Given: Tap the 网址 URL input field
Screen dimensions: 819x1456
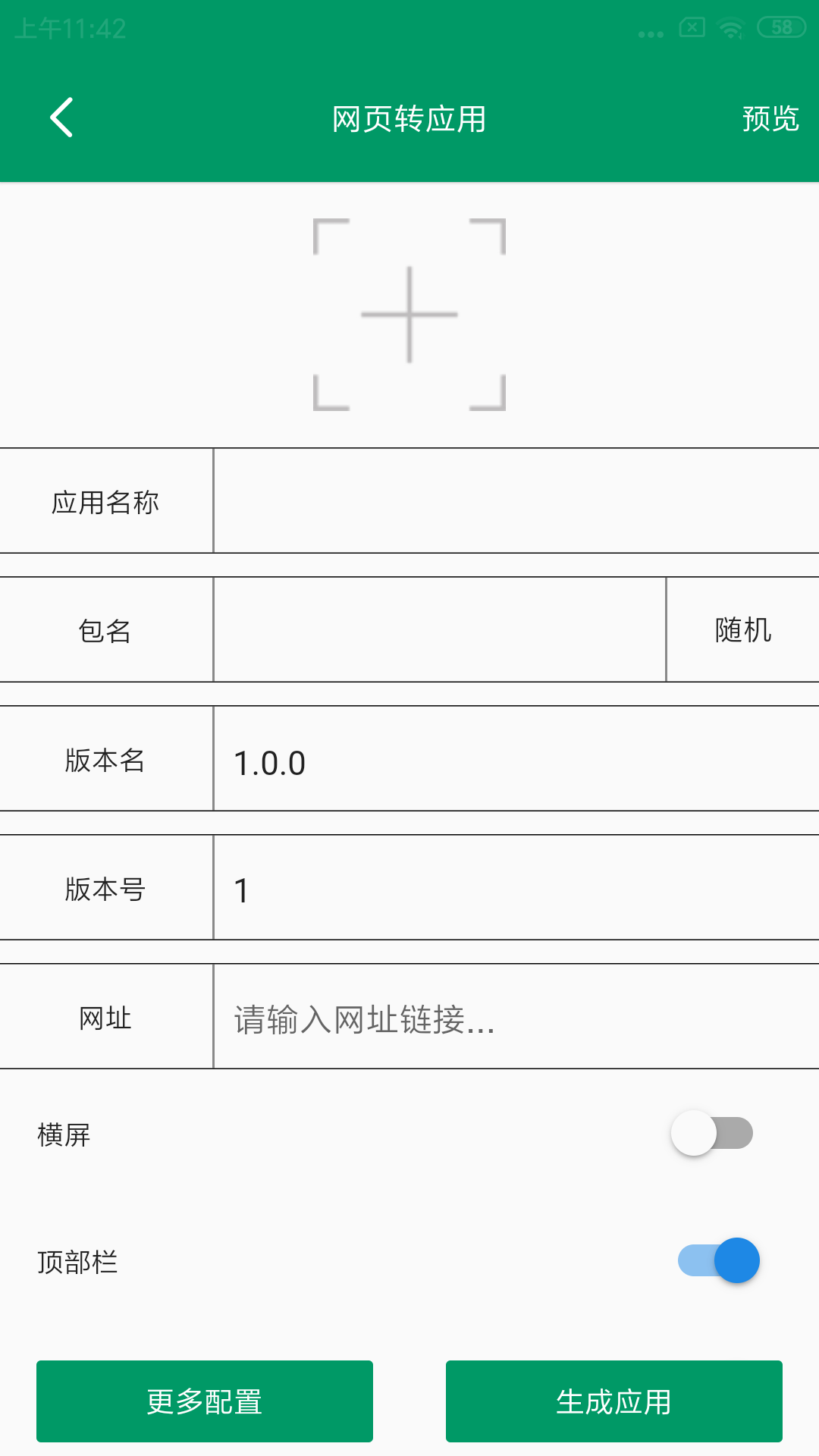Looking at the screenshot, I should point(516,1018).
